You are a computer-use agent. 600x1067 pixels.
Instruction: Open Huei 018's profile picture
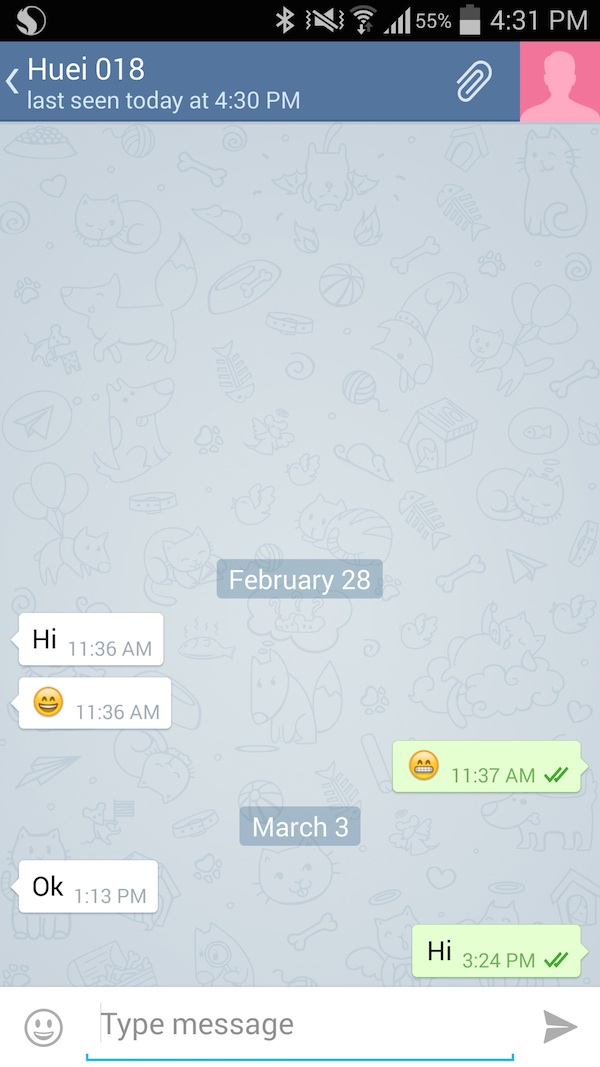[x=560, y=81]
